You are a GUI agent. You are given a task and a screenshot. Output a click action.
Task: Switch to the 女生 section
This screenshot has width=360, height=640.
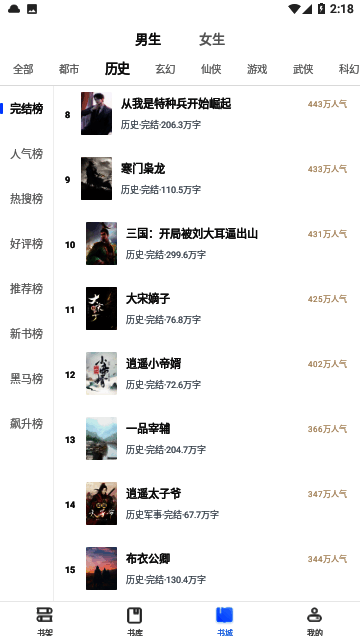tap(212, 40)
